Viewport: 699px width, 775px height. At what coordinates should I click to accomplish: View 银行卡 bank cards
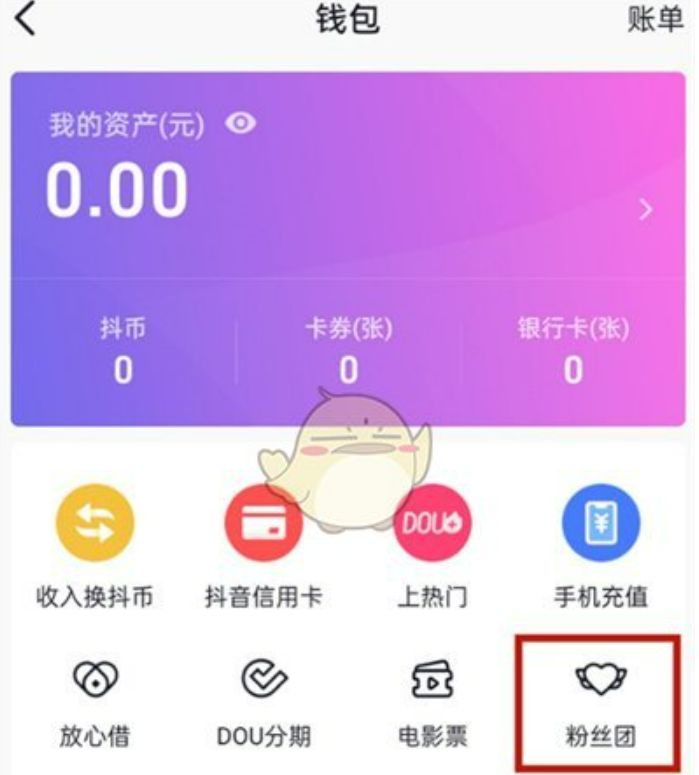coord(572,352)
